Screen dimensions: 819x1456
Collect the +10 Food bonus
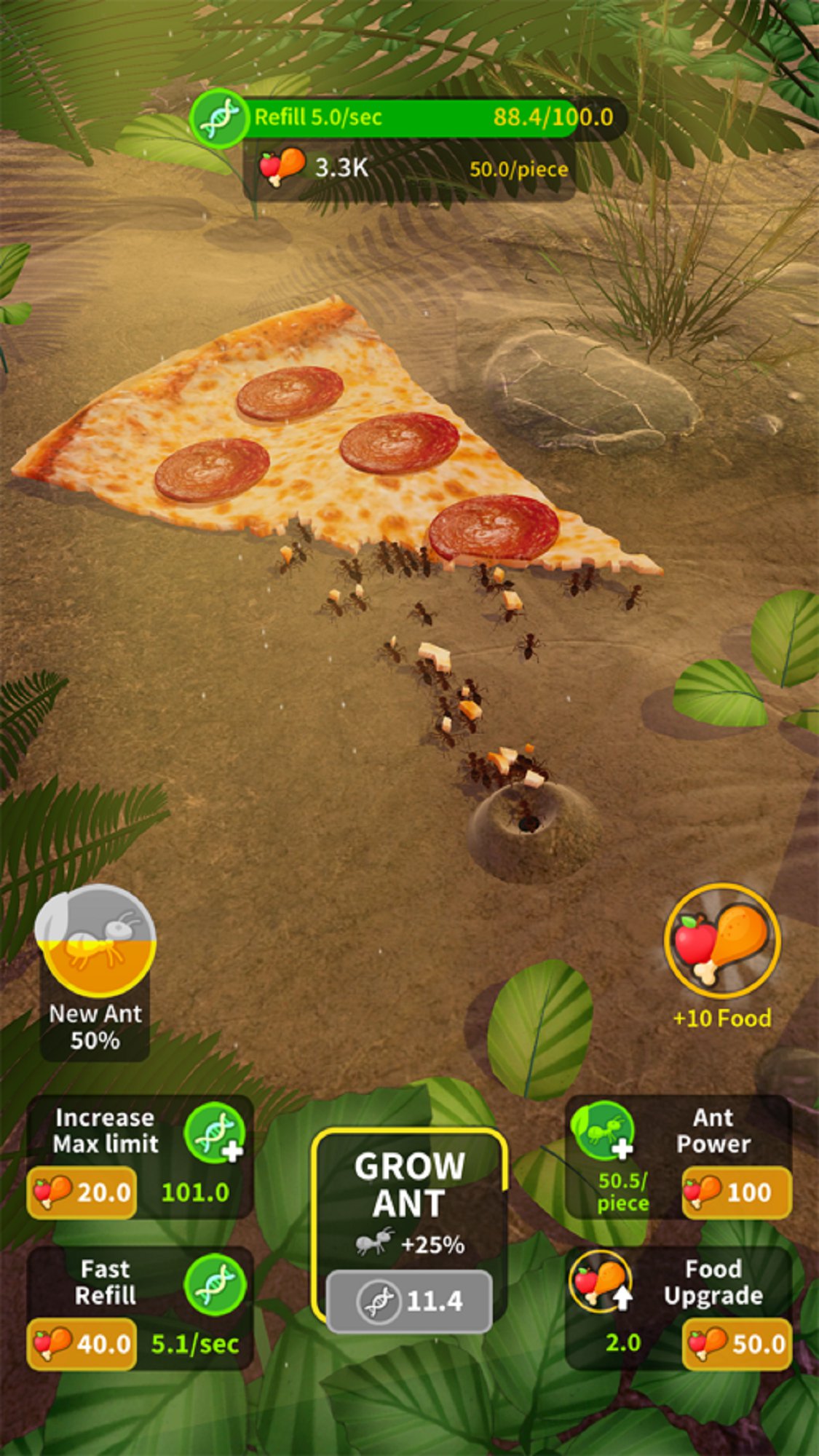pos(722,942)
